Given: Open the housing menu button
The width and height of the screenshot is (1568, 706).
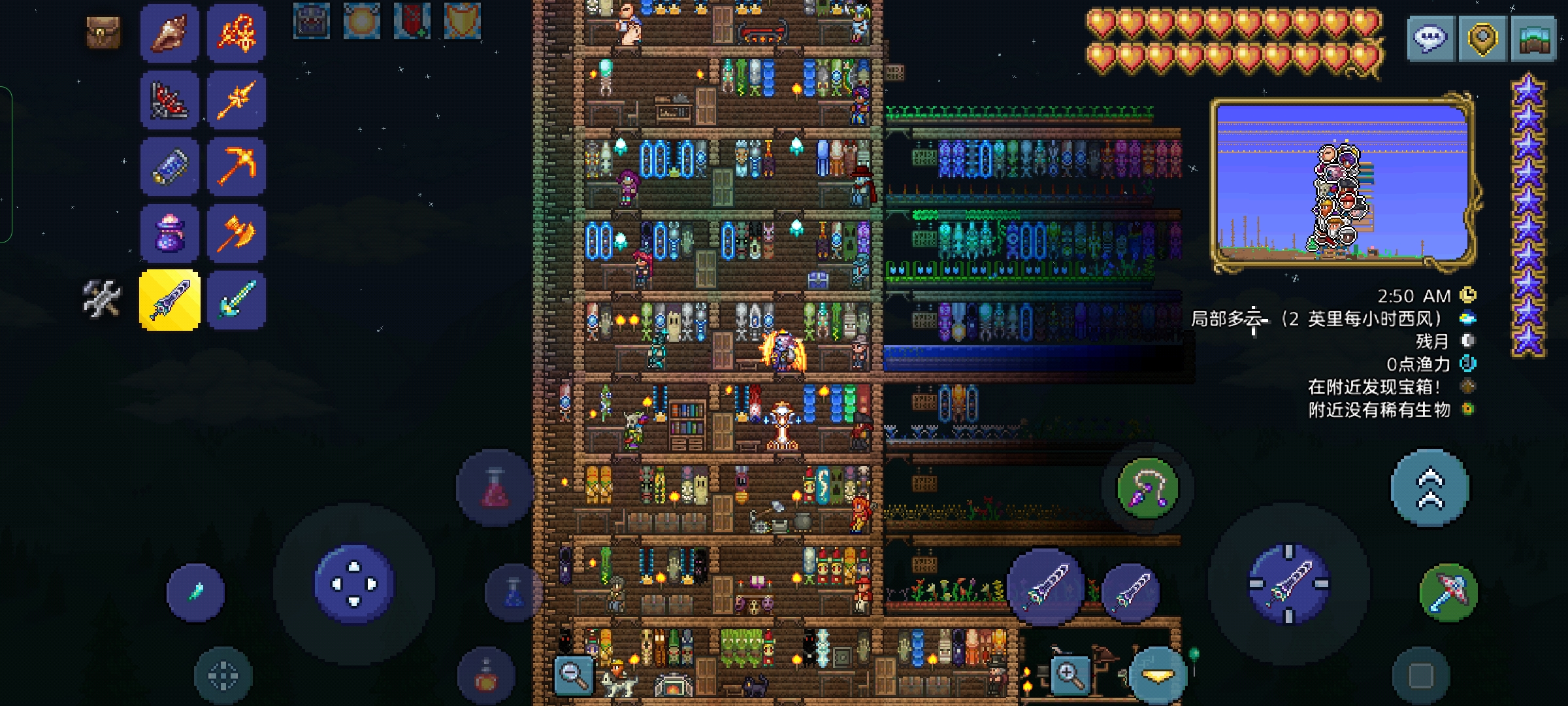Looking at the screenshot, I should click(x=1533, y=39).
